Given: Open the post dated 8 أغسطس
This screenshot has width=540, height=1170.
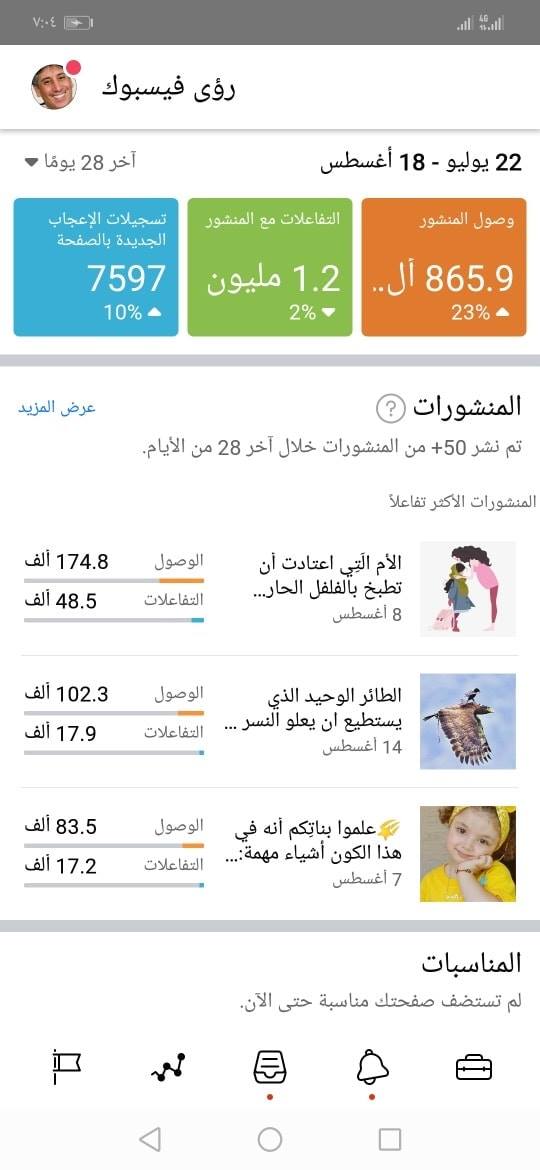Looking at the screenshot, I should click(269, 589).
